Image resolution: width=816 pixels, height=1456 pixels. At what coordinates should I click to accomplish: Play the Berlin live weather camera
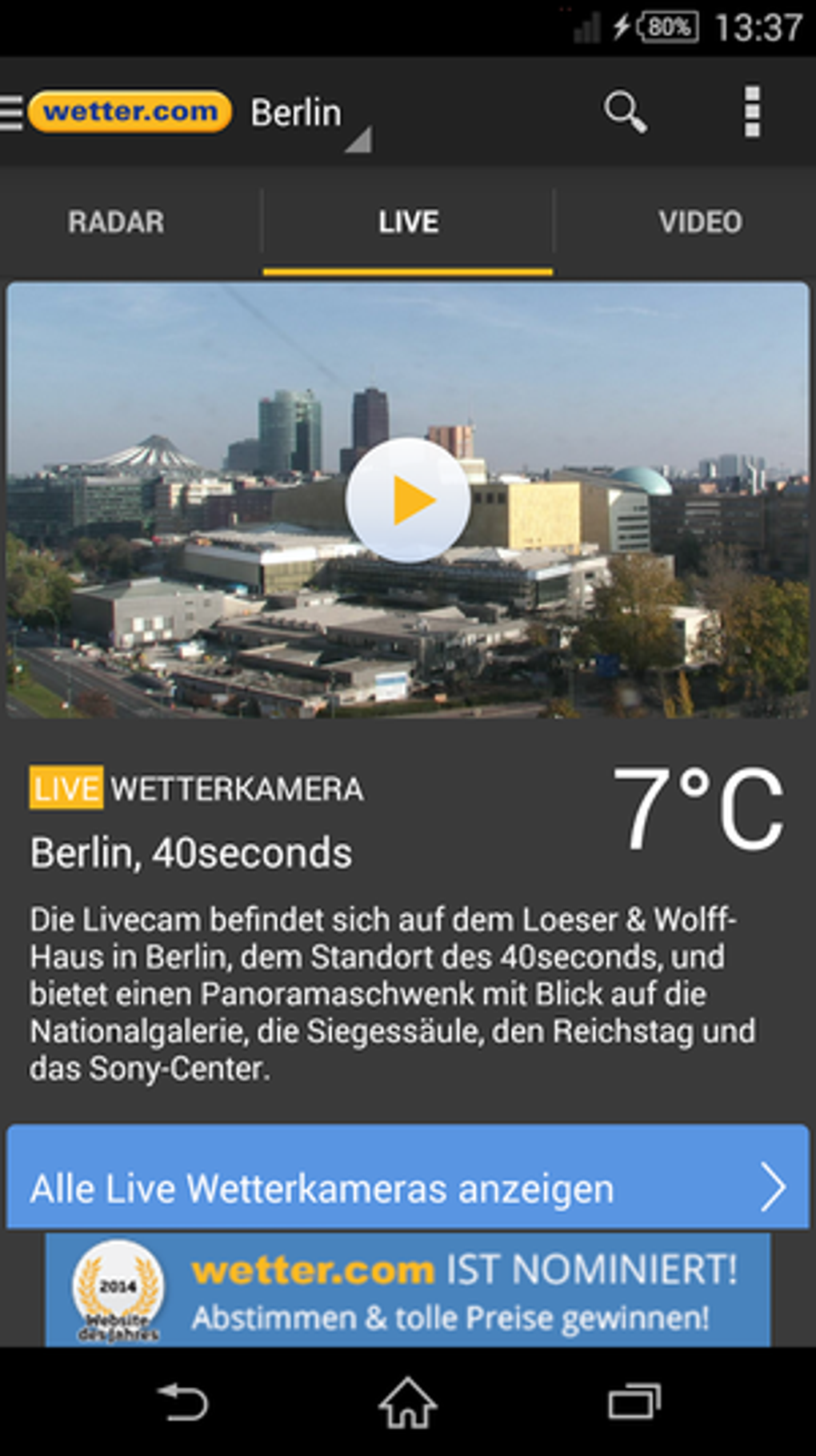(x=408, y=500)
